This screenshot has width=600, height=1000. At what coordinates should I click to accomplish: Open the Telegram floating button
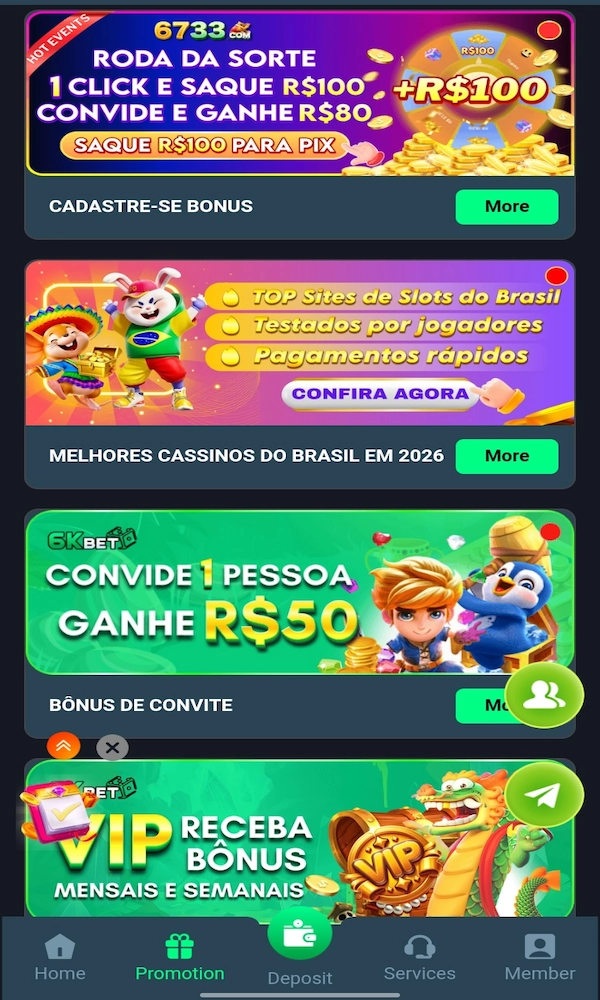point(544,795)
